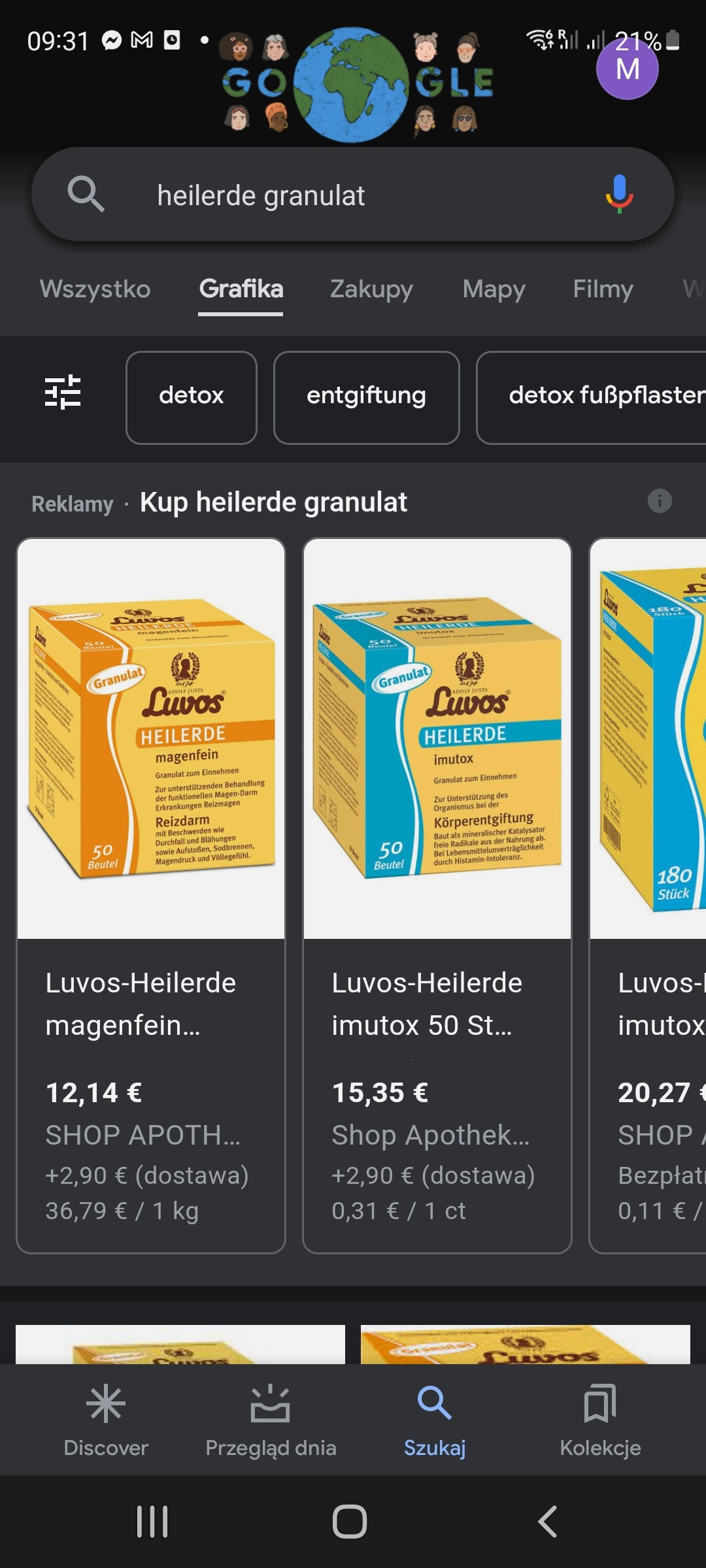Select the entgiftung chip
Viewport: 706px width, 1568px height.
(x=366, y=397)
